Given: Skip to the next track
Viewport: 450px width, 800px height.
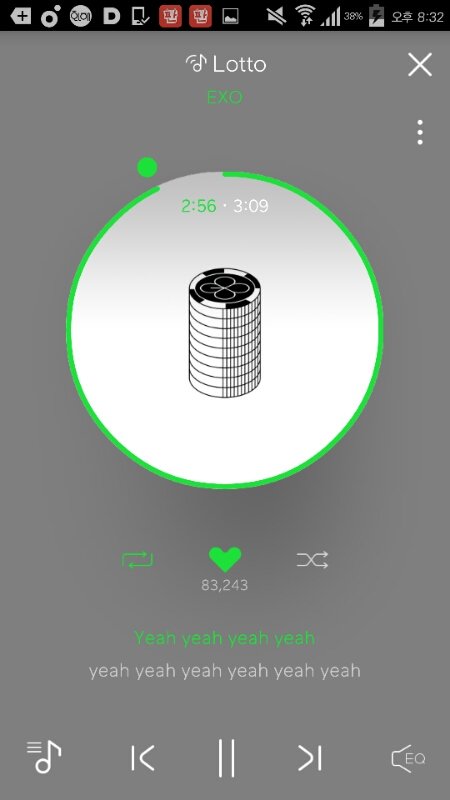Looking at the screenshot, I should pyautogui.click(x=310, y=758).
